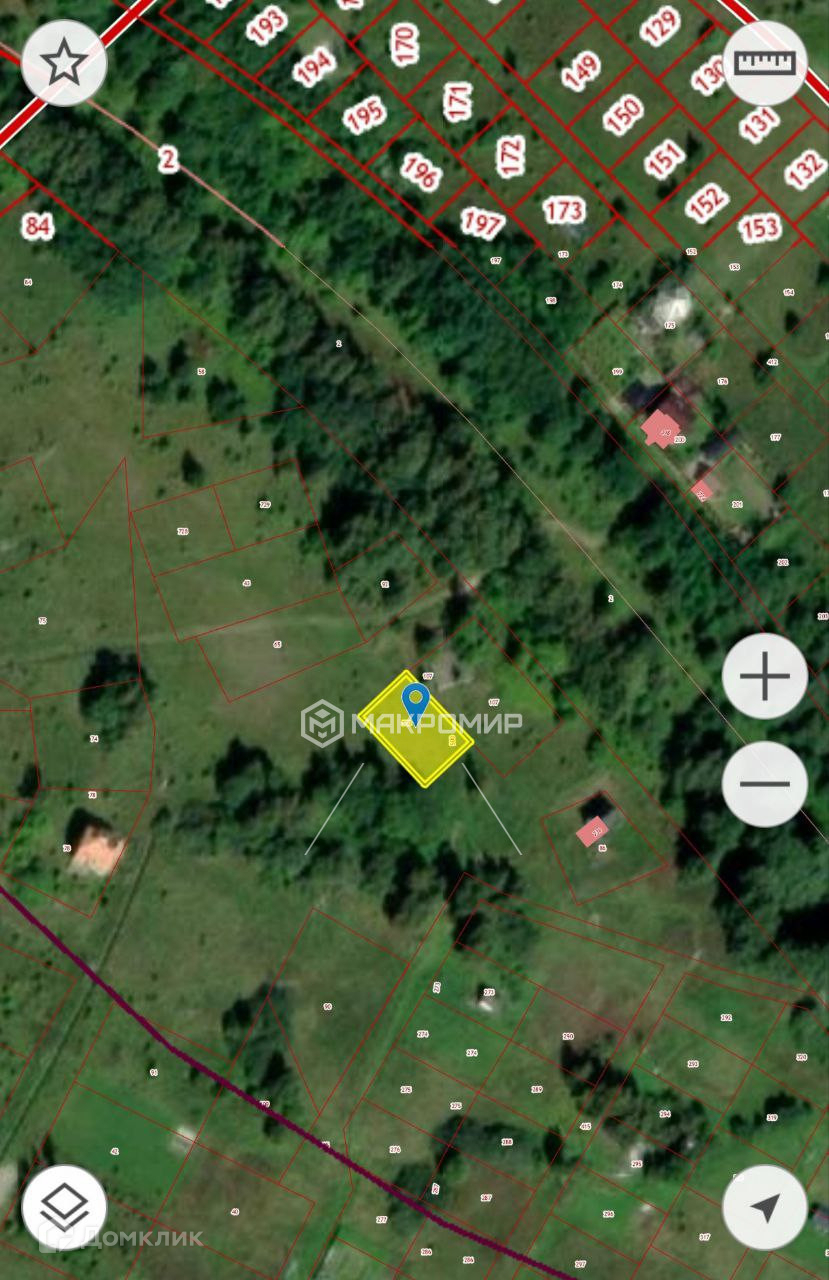Viewport: 829px width, 1280px height.
Task: Zoom in with the plus button
Action: pos(765,677)
